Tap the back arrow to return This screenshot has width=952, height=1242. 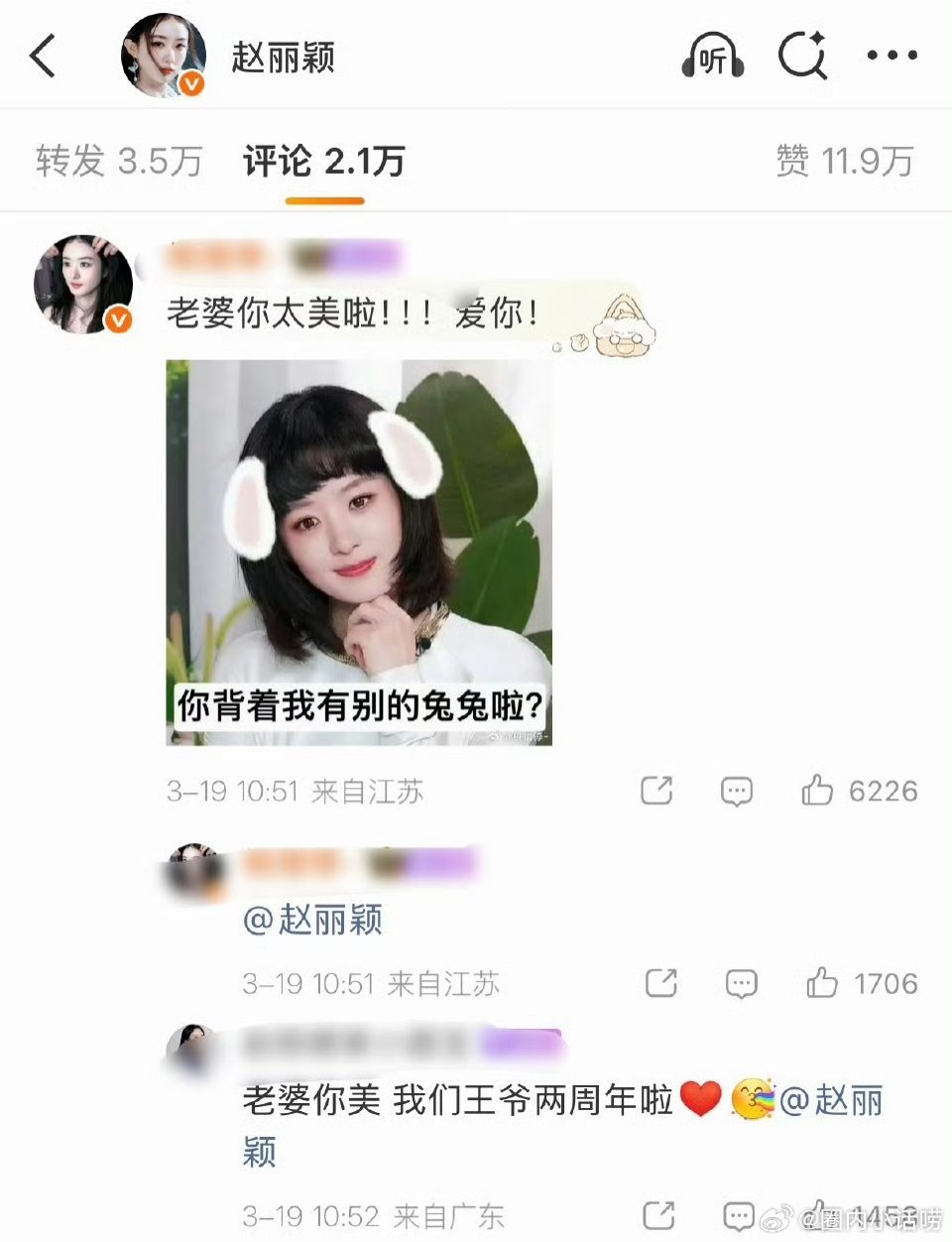click(x=42, y=57)
